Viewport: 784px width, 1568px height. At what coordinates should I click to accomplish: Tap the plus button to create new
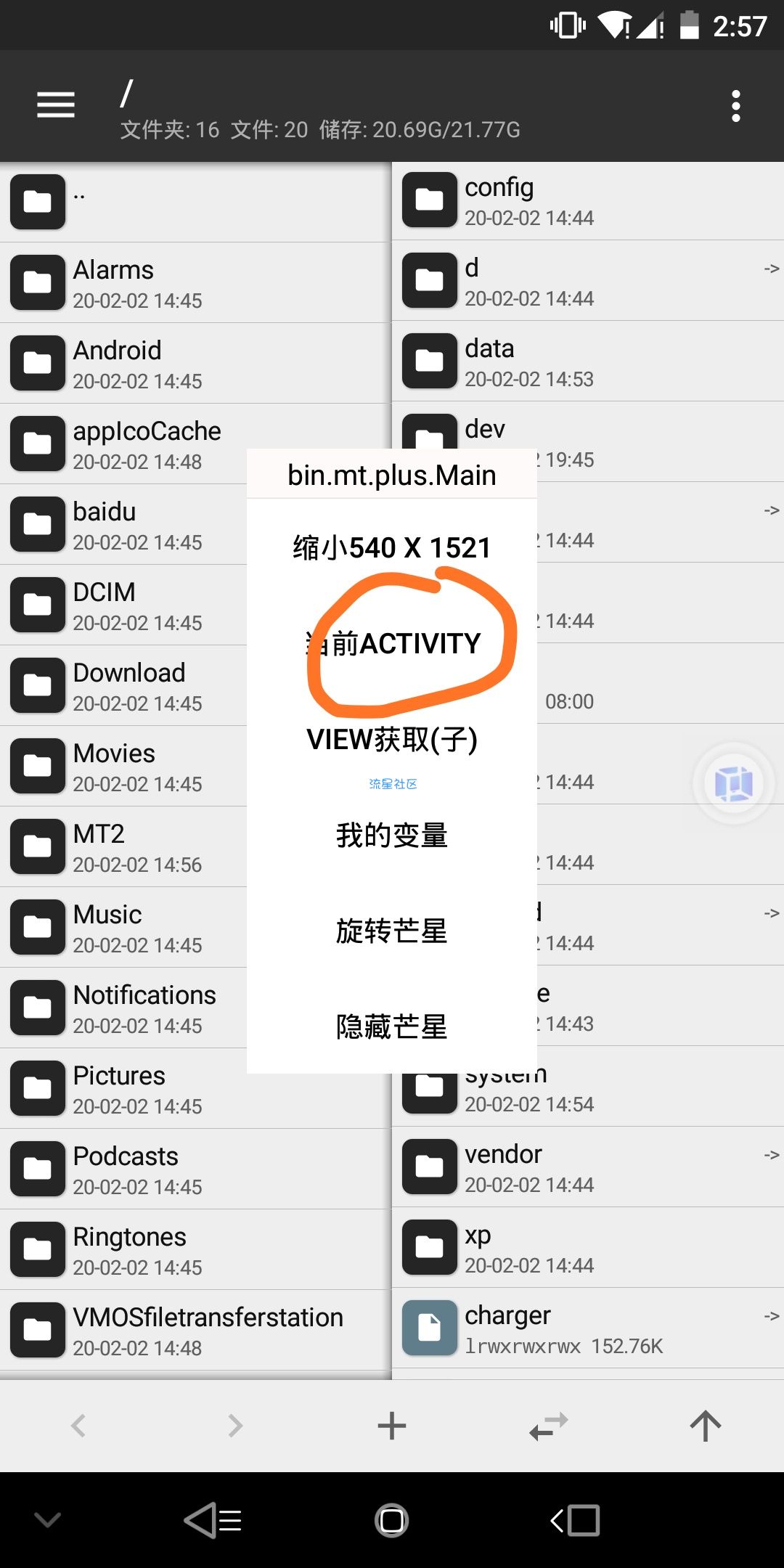click(392, 1426)
